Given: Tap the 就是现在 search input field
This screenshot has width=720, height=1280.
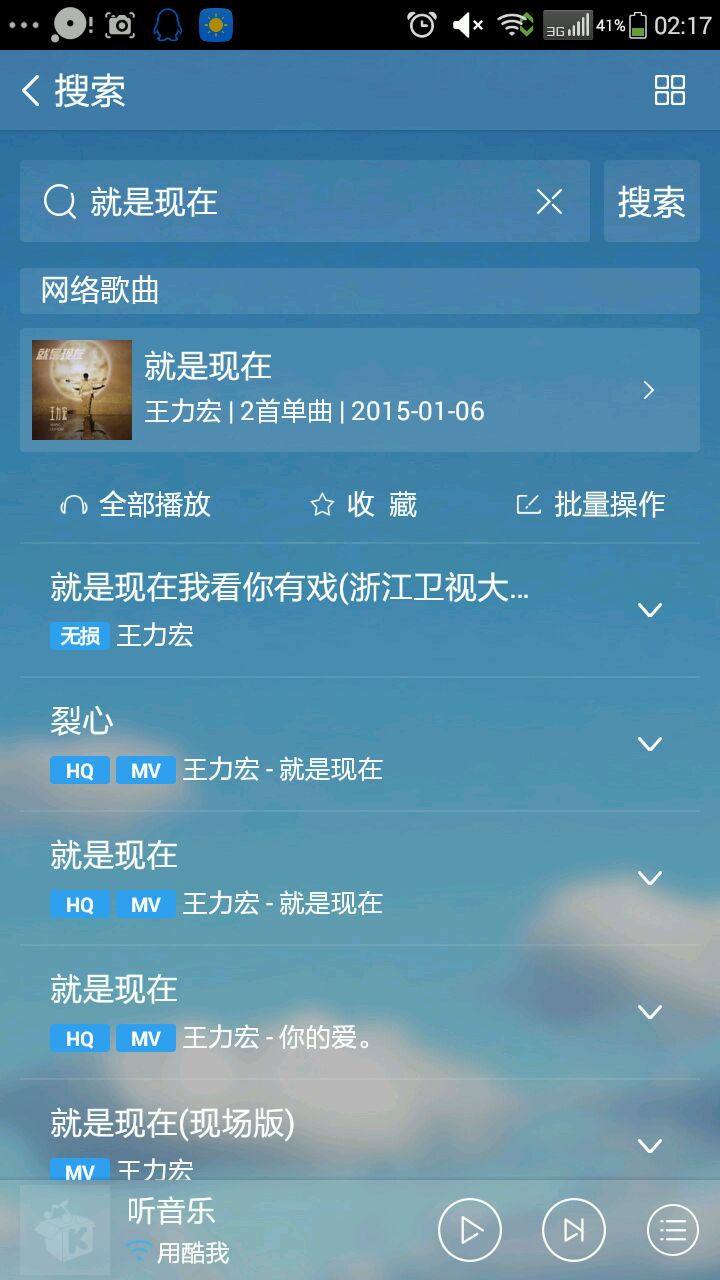Looking at the screenshot, I should point(300,202).
